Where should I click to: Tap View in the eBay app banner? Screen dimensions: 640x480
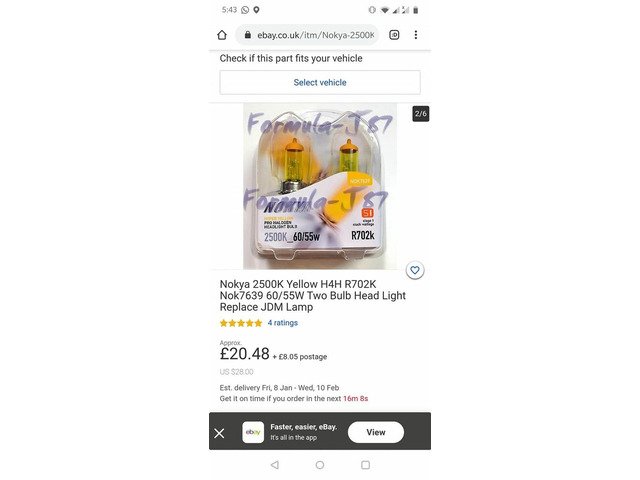[x=375, y=432]
